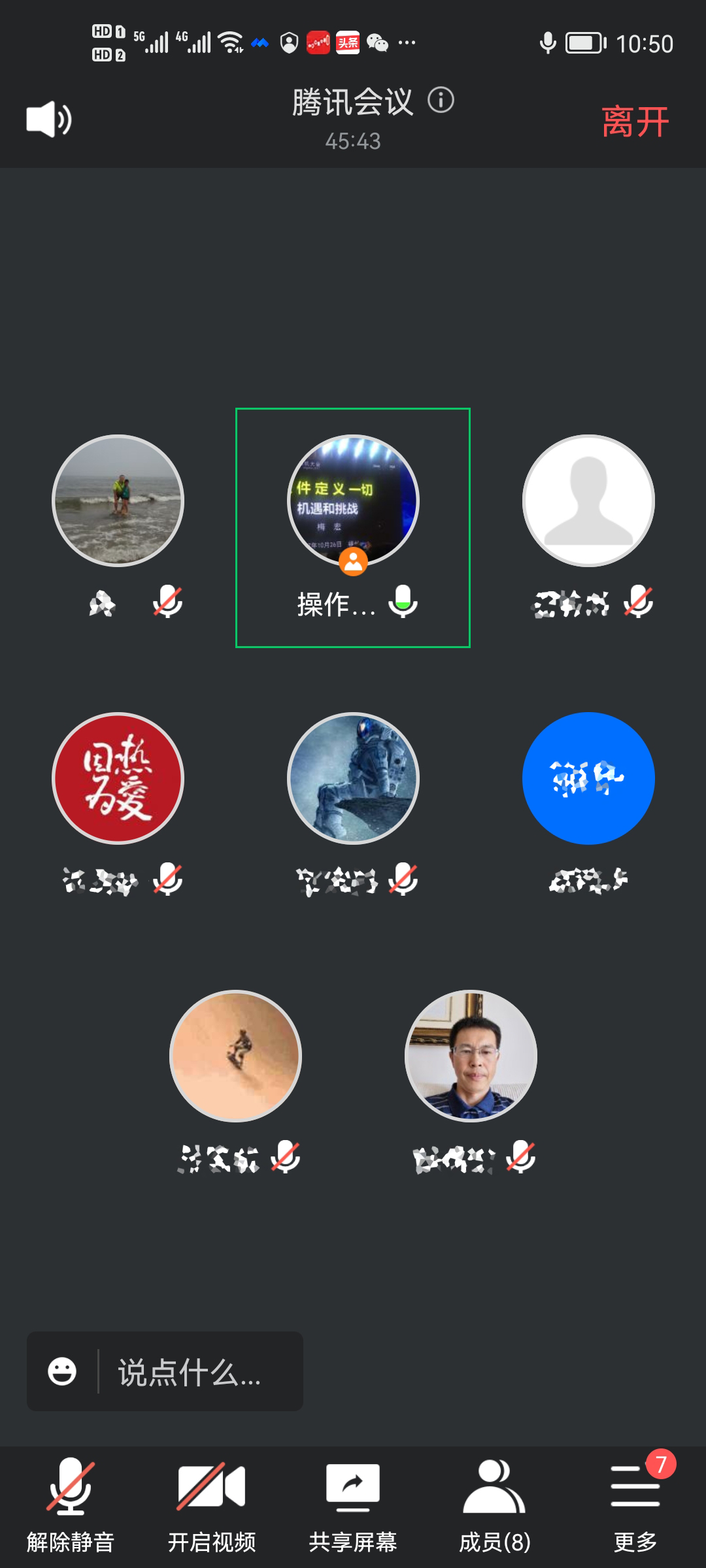Image resolution: width=706 pixels, height=1568 pixels.
Task: Select the desert runner avatar participant
Action: [235, 1056]
